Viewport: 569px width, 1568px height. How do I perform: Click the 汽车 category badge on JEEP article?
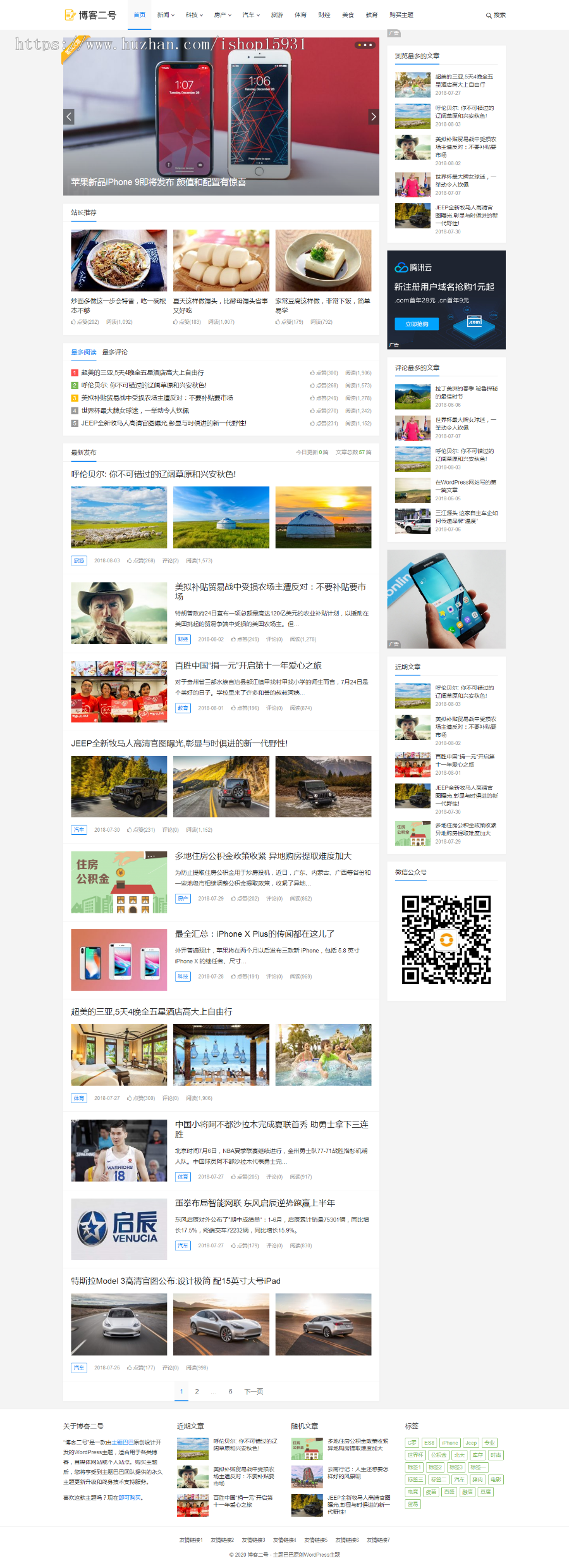[78, 829]
